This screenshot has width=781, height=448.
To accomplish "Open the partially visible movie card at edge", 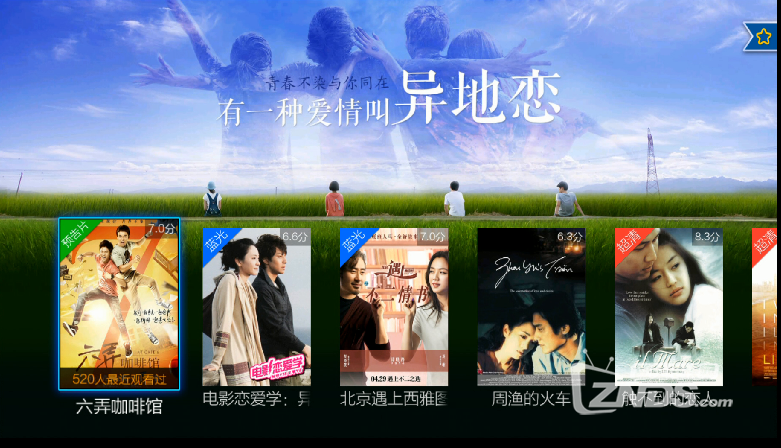I will (x=766, y=307).
